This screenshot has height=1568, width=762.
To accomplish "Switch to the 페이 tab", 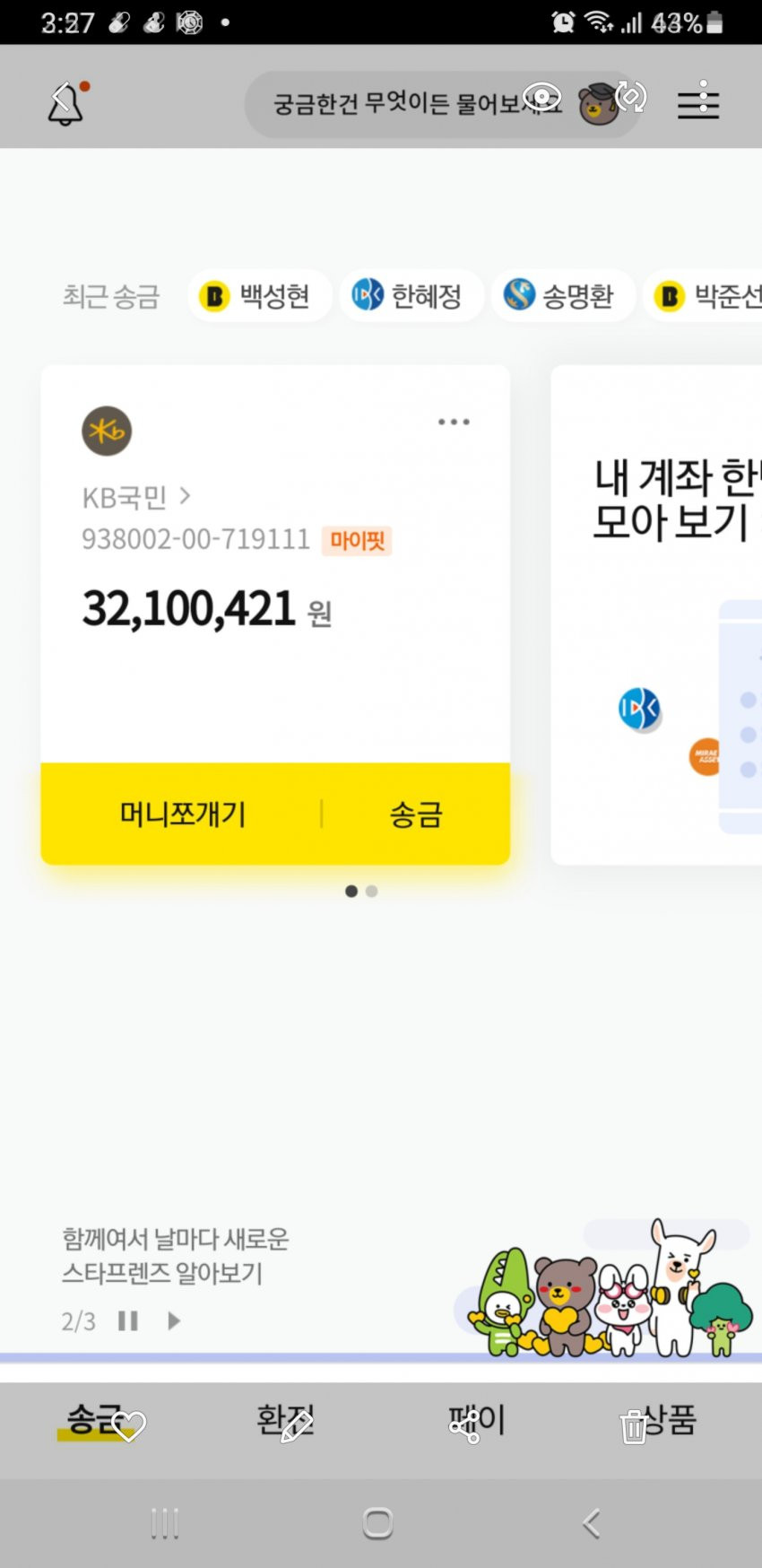I will click(477, 1421).
